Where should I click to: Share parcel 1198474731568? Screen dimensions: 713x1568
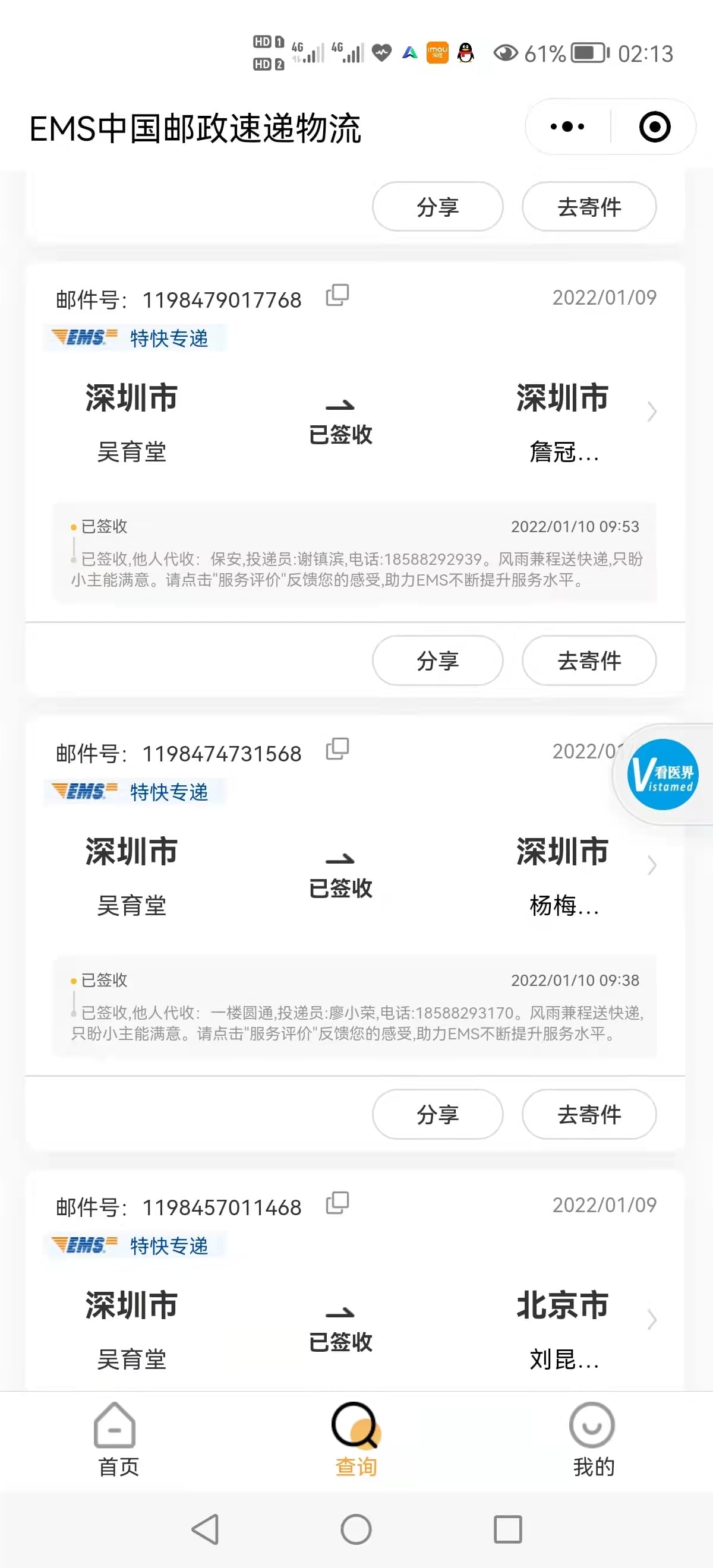pyautogui.click(x=437, y=1114)
